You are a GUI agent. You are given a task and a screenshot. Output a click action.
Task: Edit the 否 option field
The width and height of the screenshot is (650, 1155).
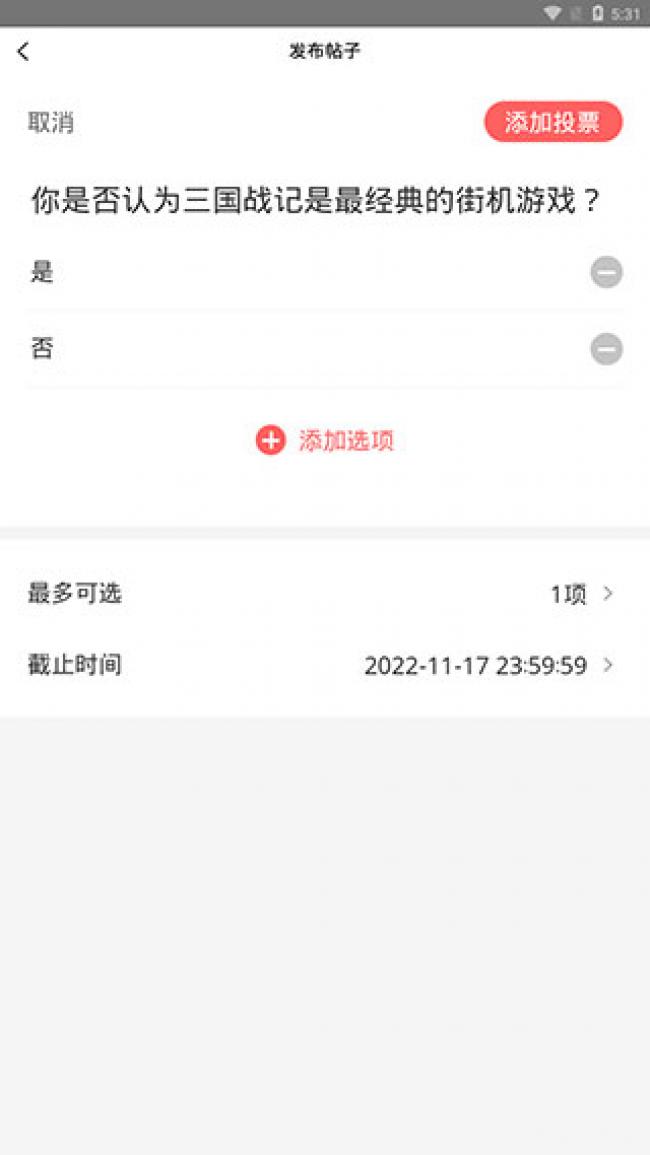click(x=306, y=349)
